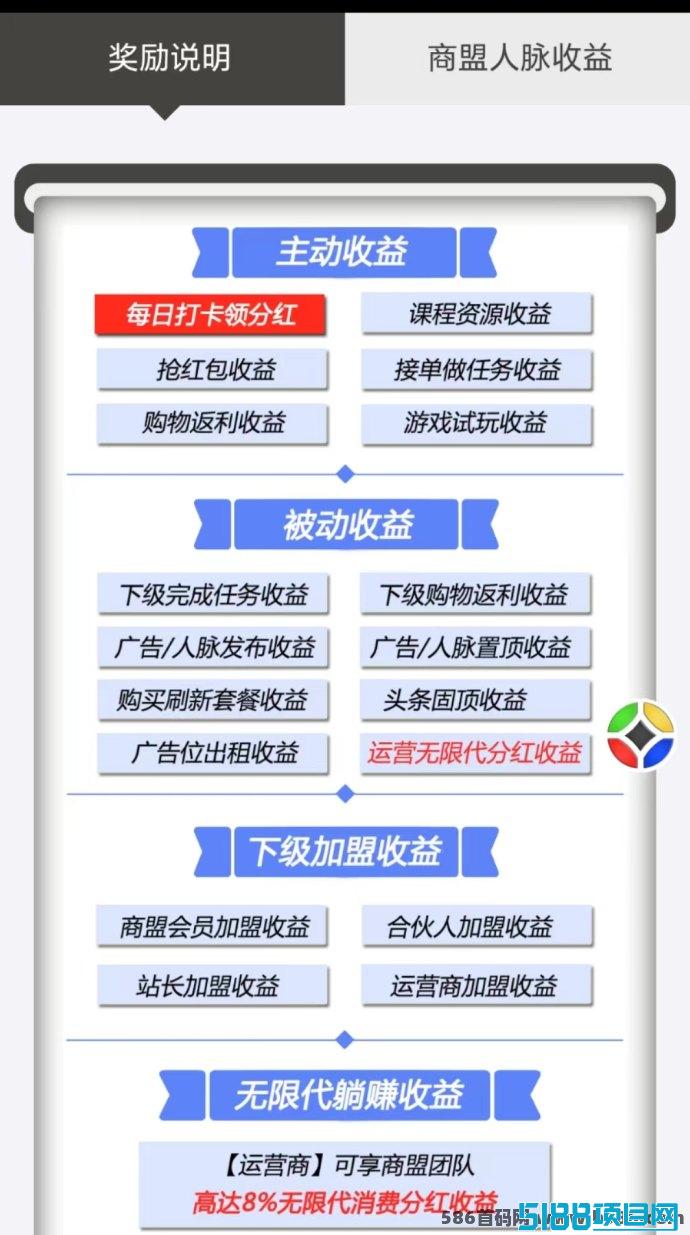Switch to the 商盟人脉收益 tab

[x=518, y=58]
